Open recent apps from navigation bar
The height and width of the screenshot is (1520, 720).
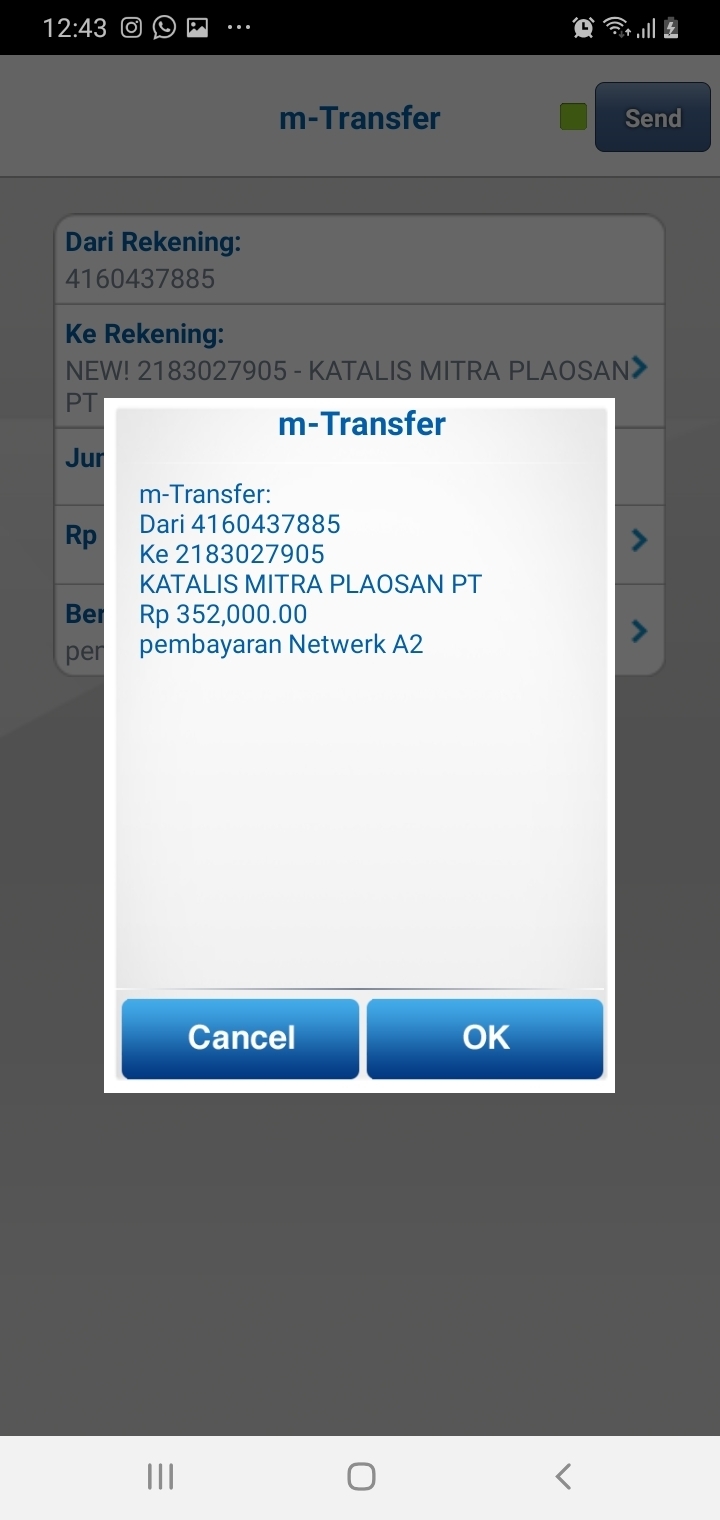coord(160,1476)
